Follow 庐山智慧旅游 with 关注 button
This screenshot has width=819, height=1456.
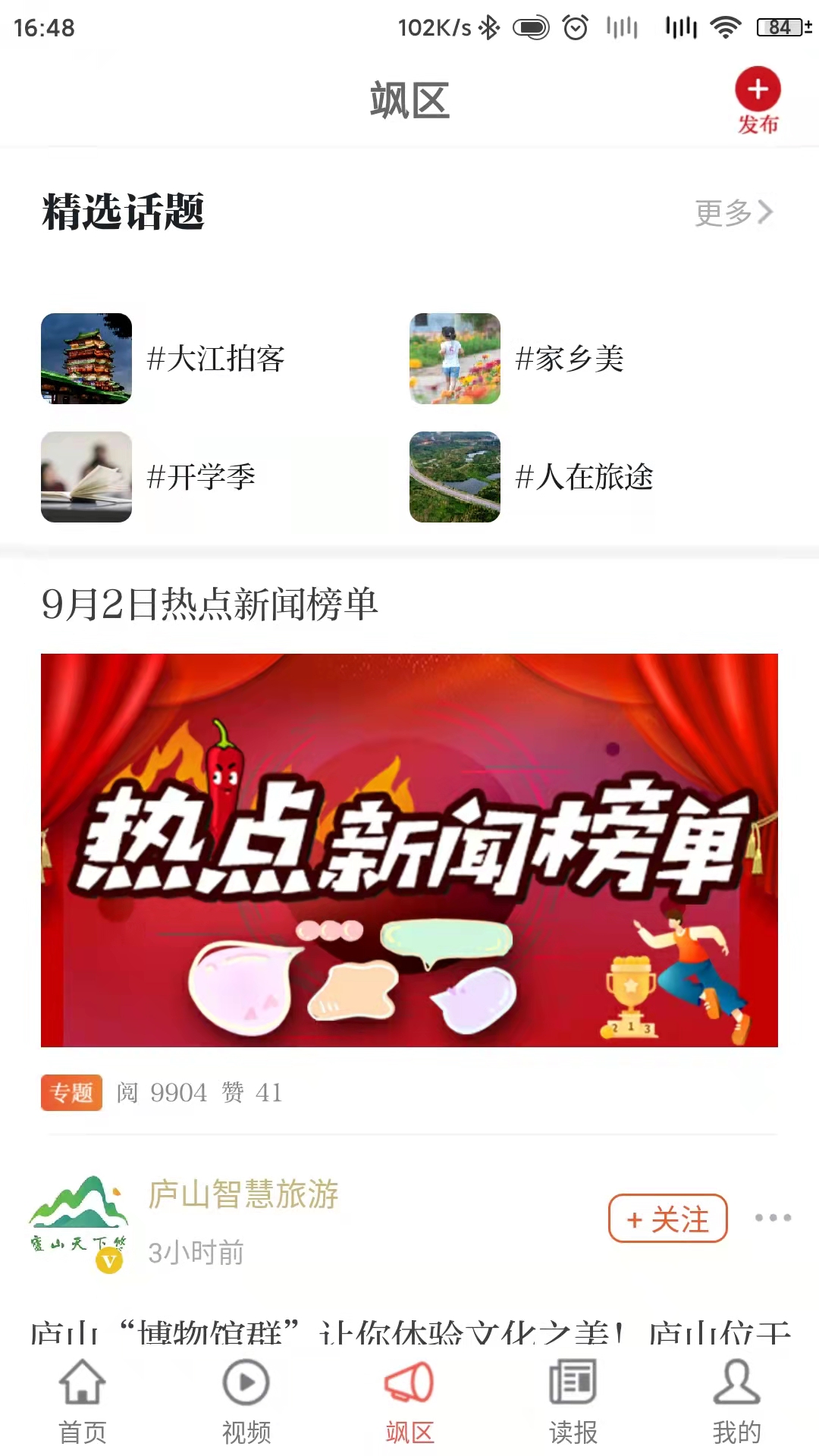pyautogui.click(x=667, y=1219)
